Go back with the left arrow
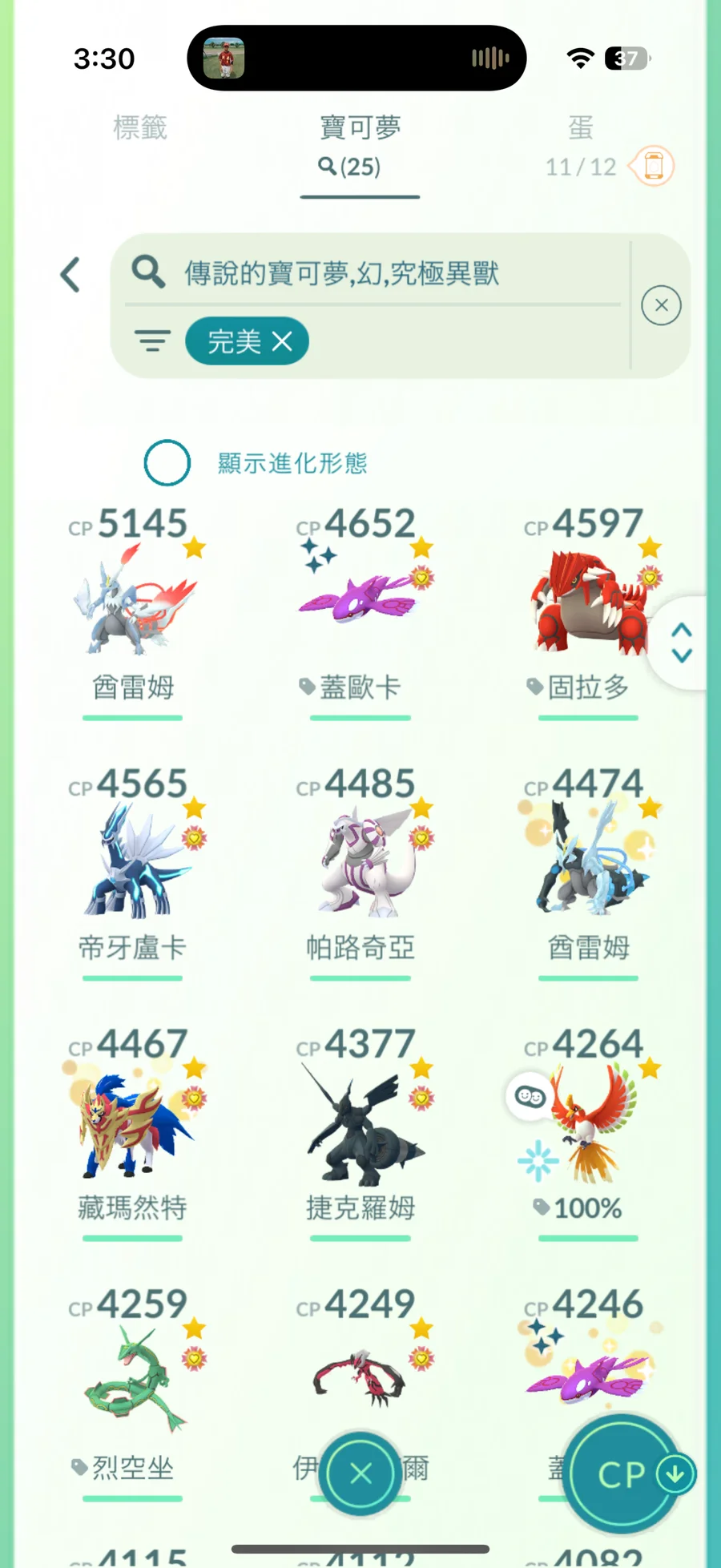The image size is (721, 1568). 70,275
